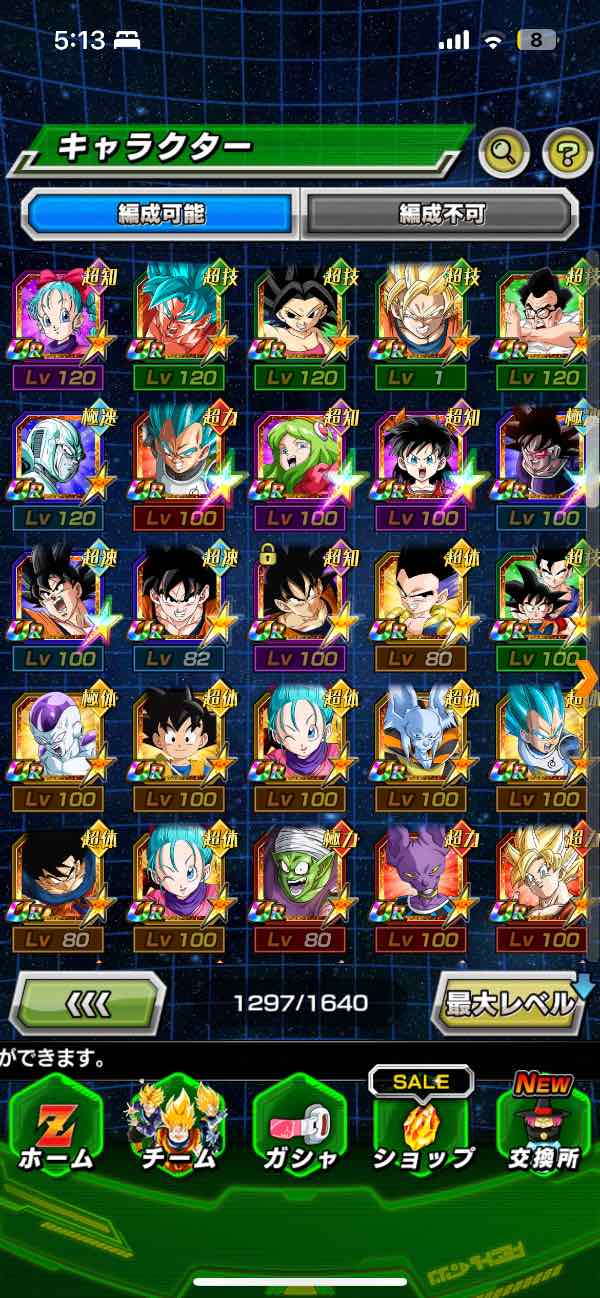Switch to the 編成可能 tab

(x=160, y=213)
